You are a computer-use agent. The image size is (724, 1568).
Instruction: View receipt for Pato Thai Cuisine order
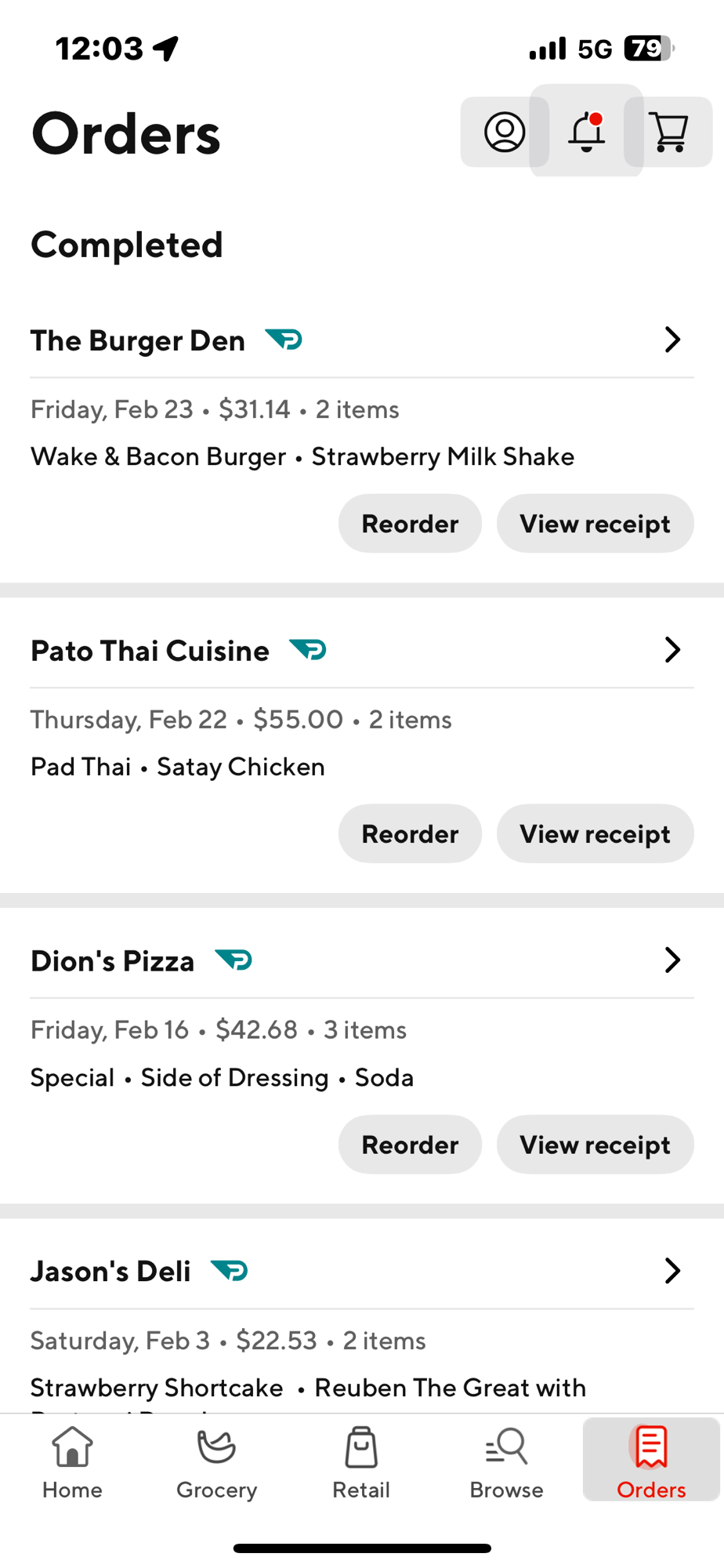click(x=595, y=834)
